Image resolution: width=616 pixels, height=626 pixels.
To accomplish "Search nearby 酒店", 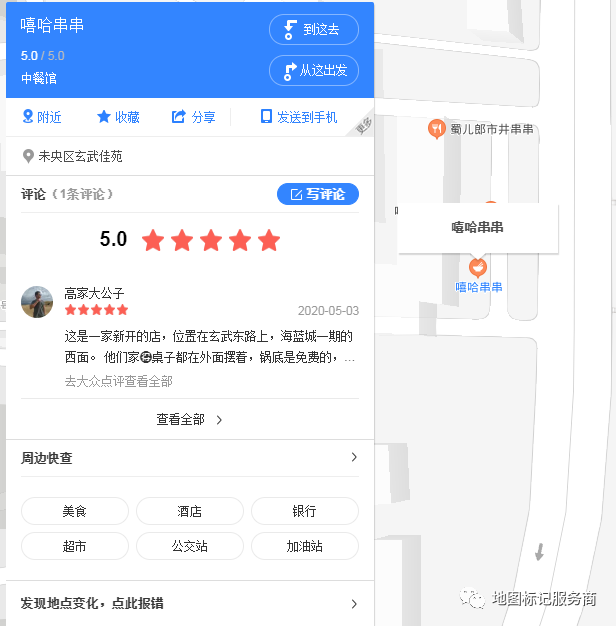I will pos(190,511).
